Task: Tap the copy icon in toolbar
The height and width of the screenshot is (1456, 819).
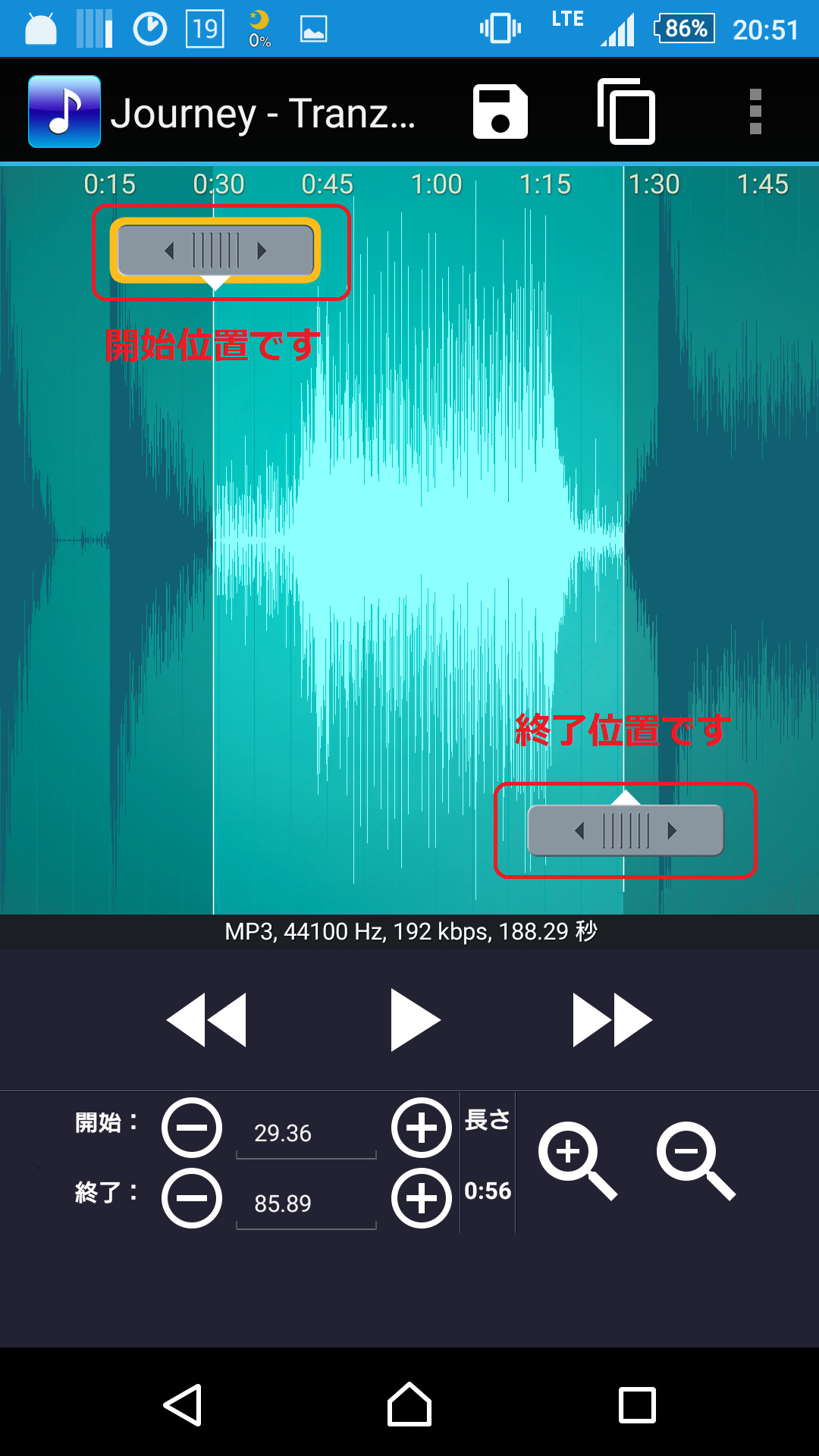Action: coord(626,111)
